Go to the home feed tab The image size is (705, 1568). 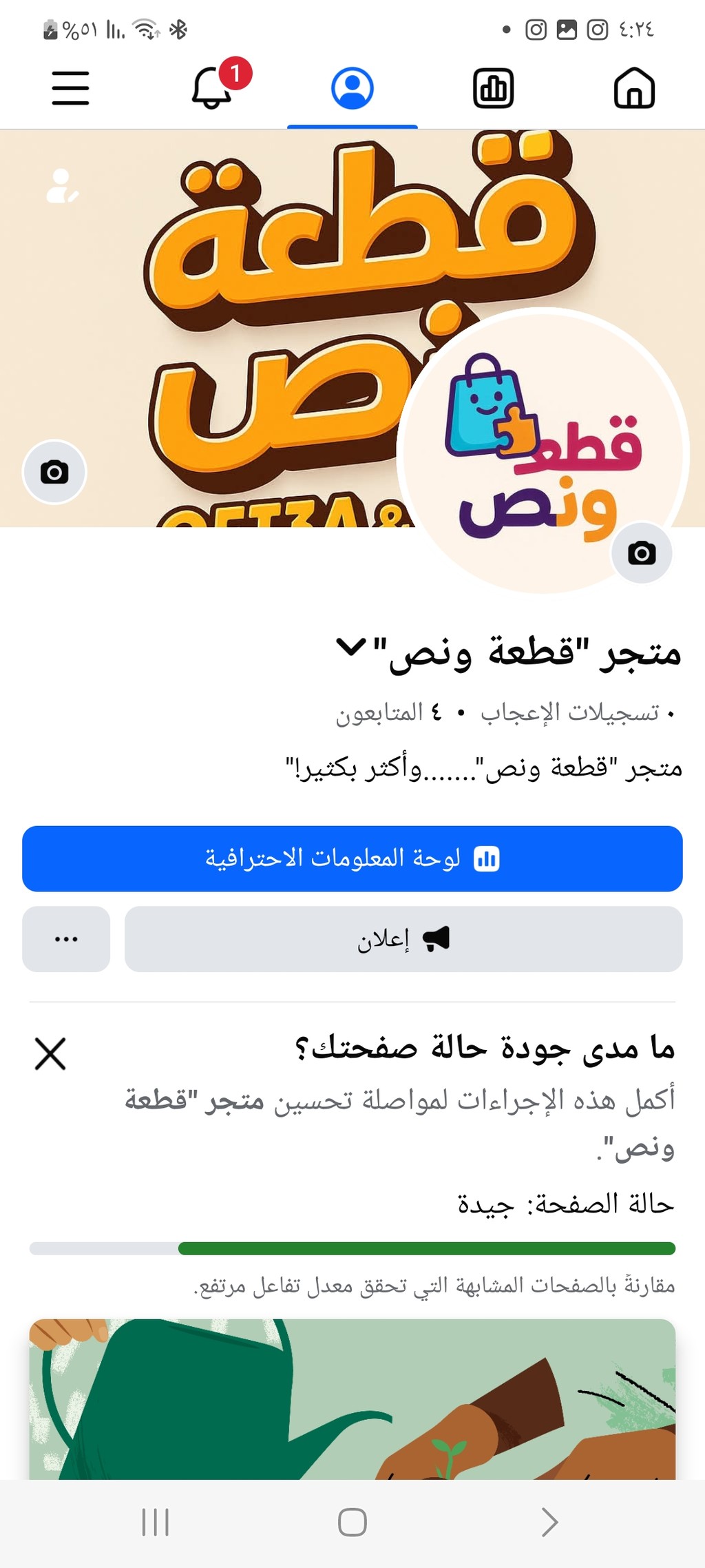pos(634,88)
